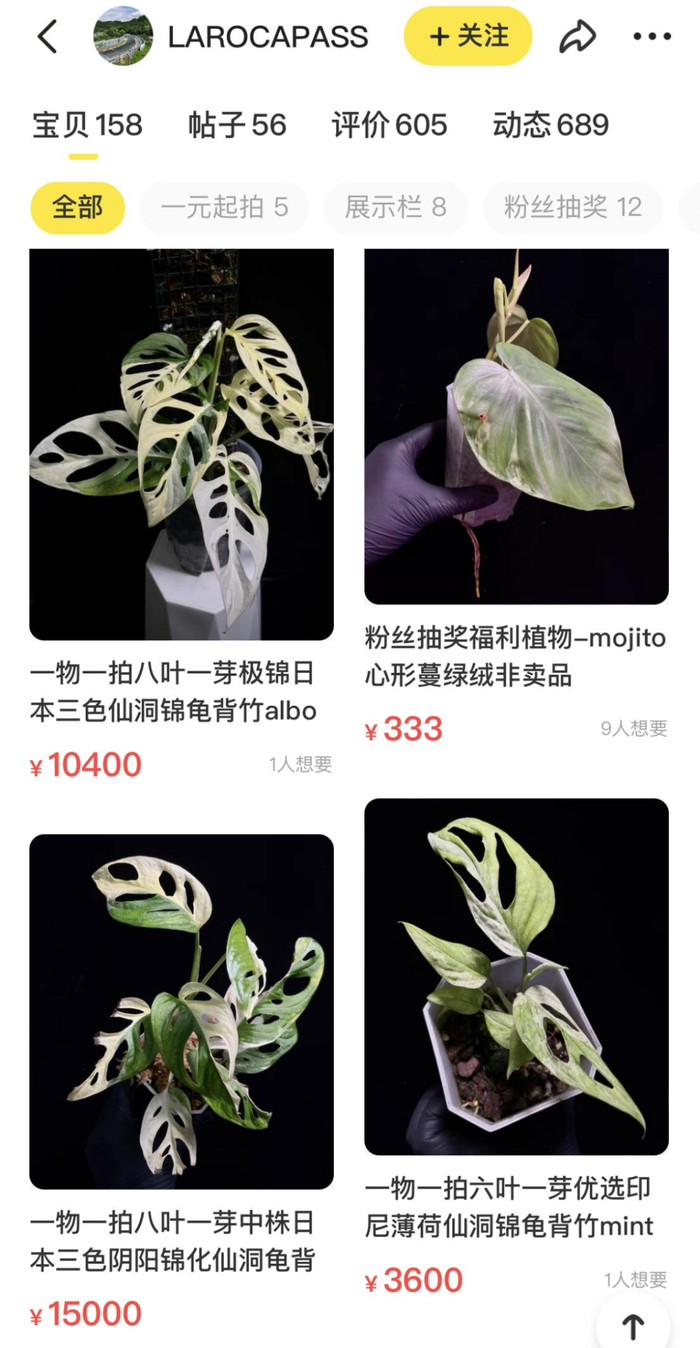Open the ¥10400 三色仙洞锦龟背竹albo listing
Viewport: 700px width, 1348px height.
pyautogui.click(x=181, y=445)
